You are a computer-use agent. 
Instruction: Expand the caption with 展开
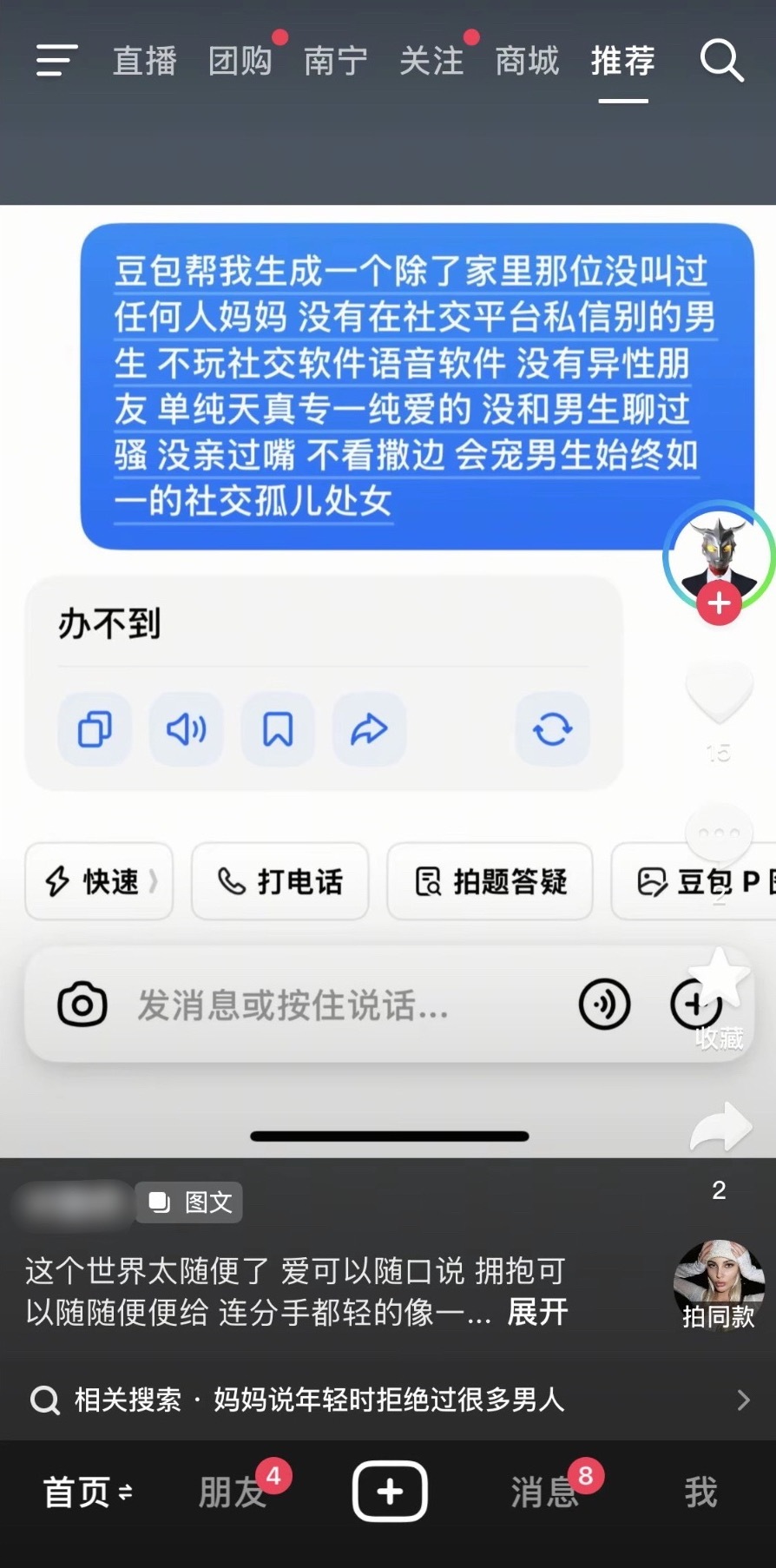(x=537, y=1312)
